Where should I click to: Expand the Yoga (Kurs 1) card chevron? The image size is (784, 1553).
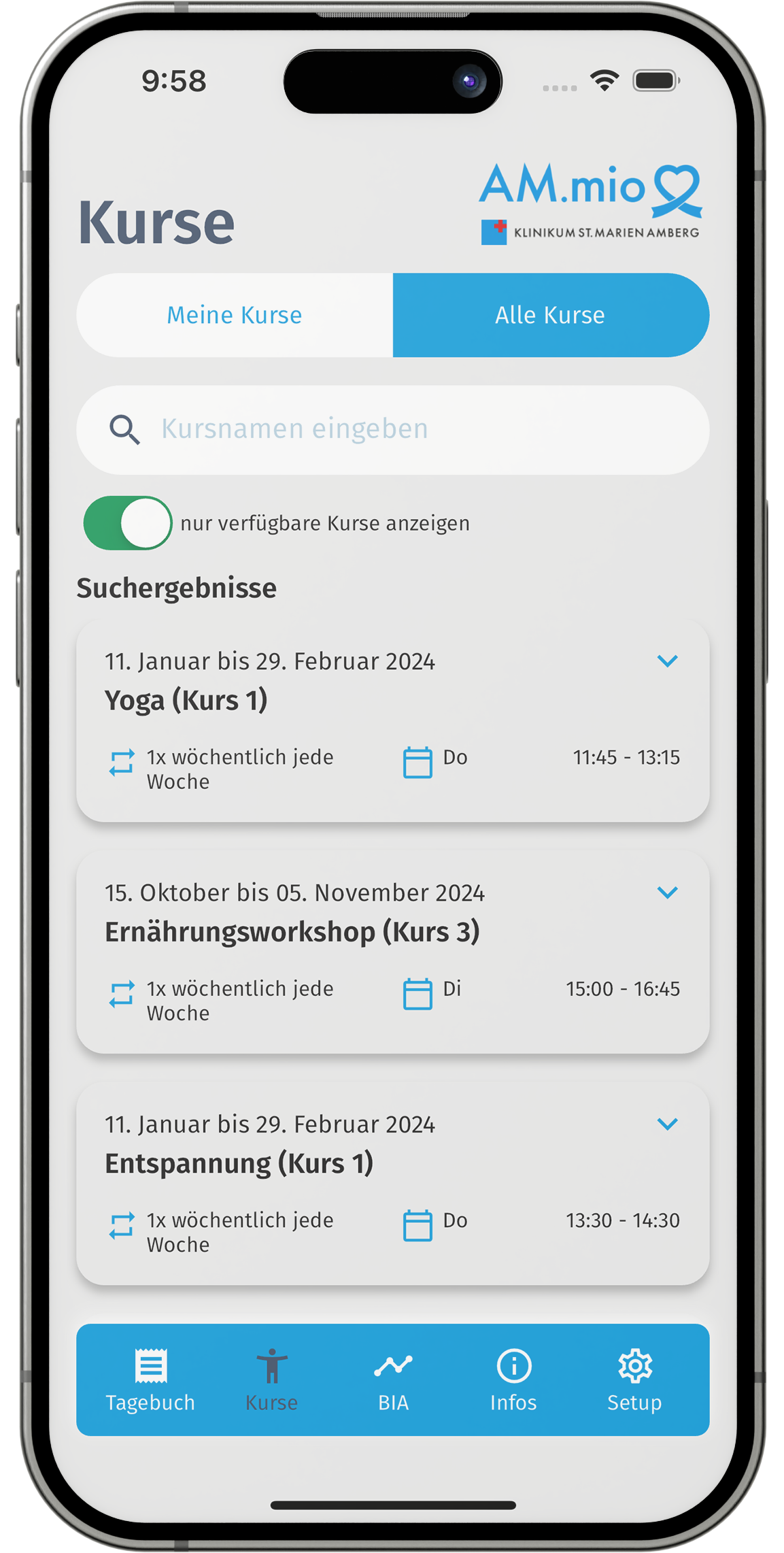667,661
